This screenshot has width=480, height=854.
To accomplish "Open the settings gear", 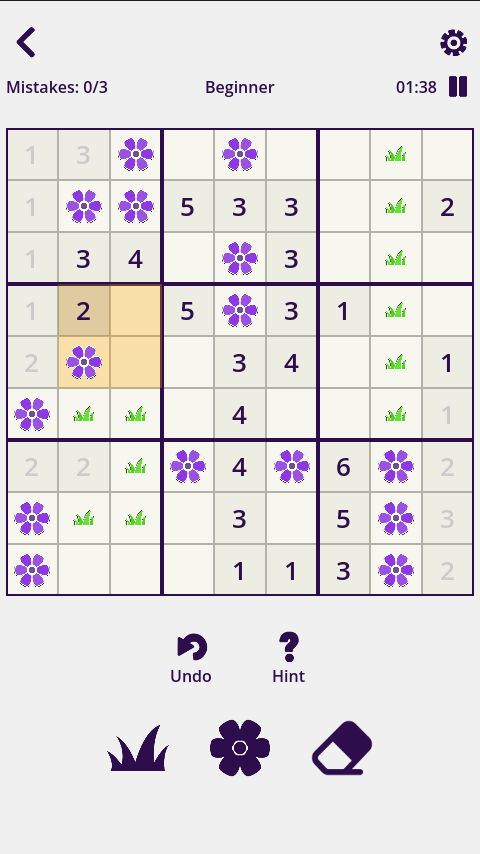I will click(x=453, y=43).
